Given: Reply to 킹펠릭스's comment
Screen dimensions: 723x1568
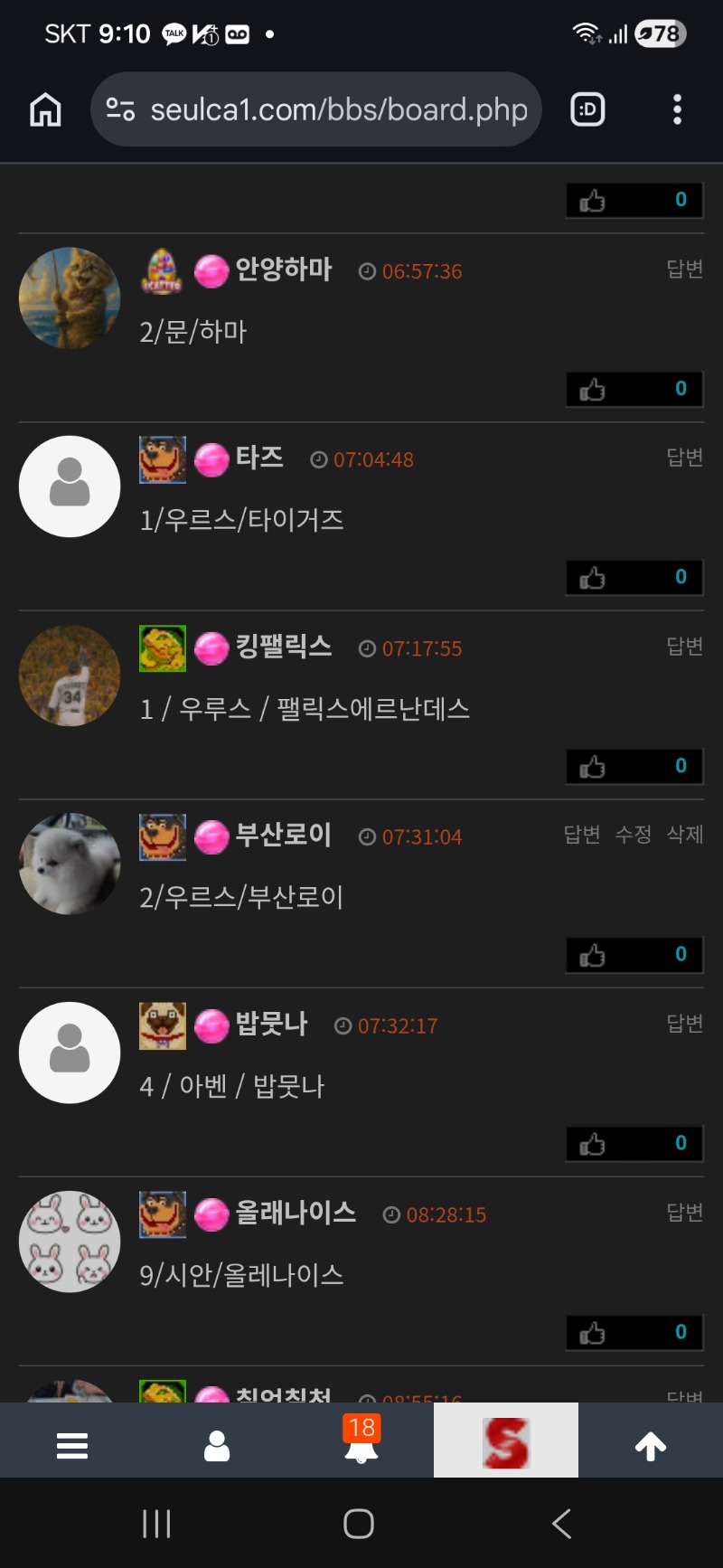Looking at the screenshot, I should (684, 646).
